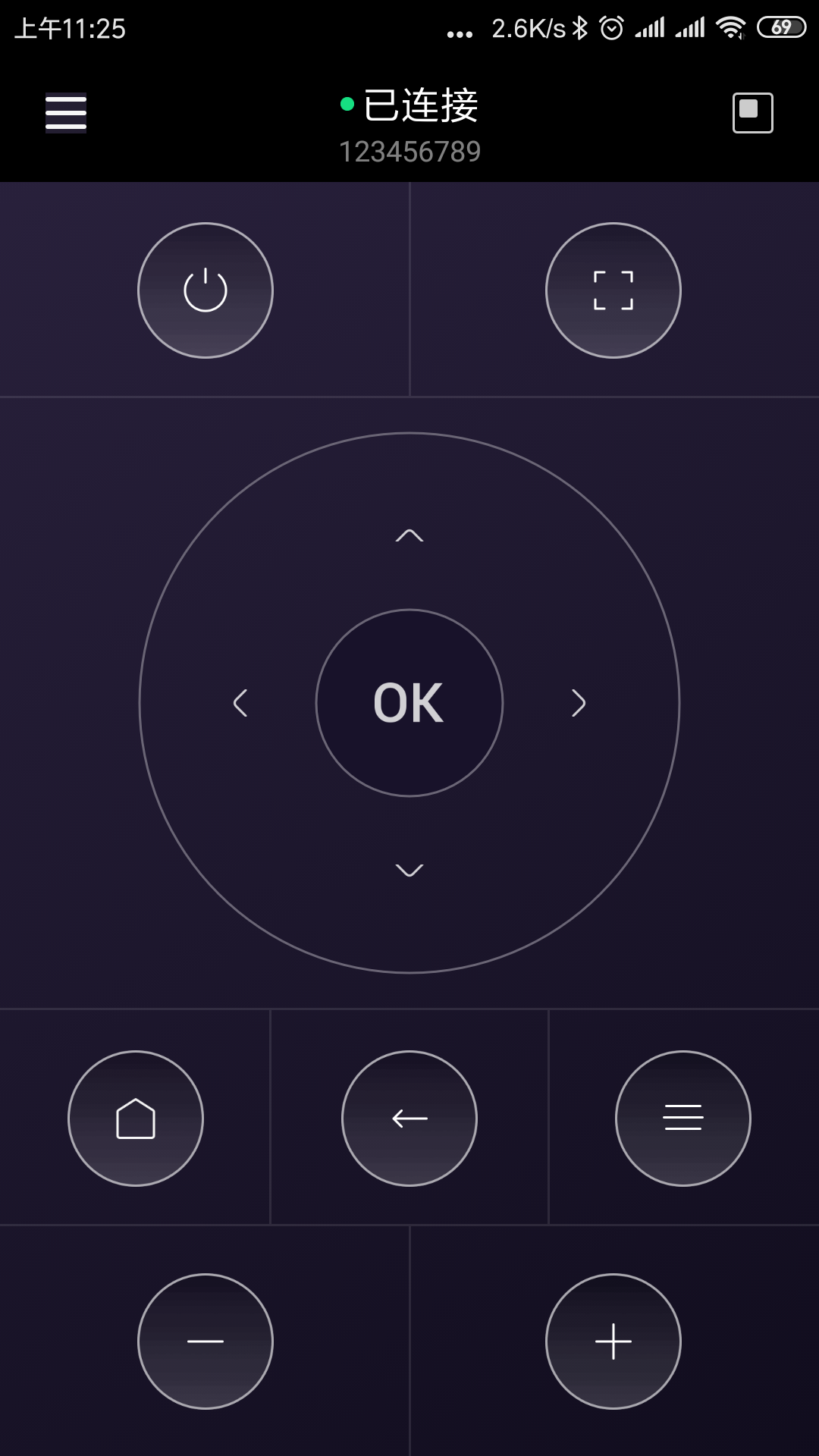Viewport: 819px width, 1456px height.
Task: Decrease volume with the minus button
Action: click(x=206, y=1341)
